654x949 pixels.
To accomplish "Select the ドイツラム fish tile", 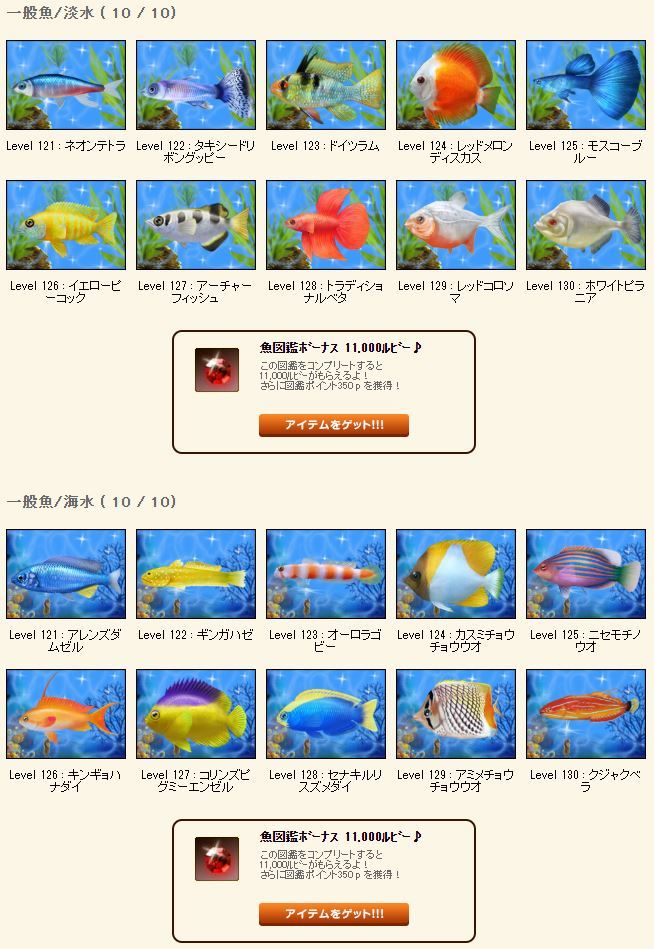I will coord(326,86).
